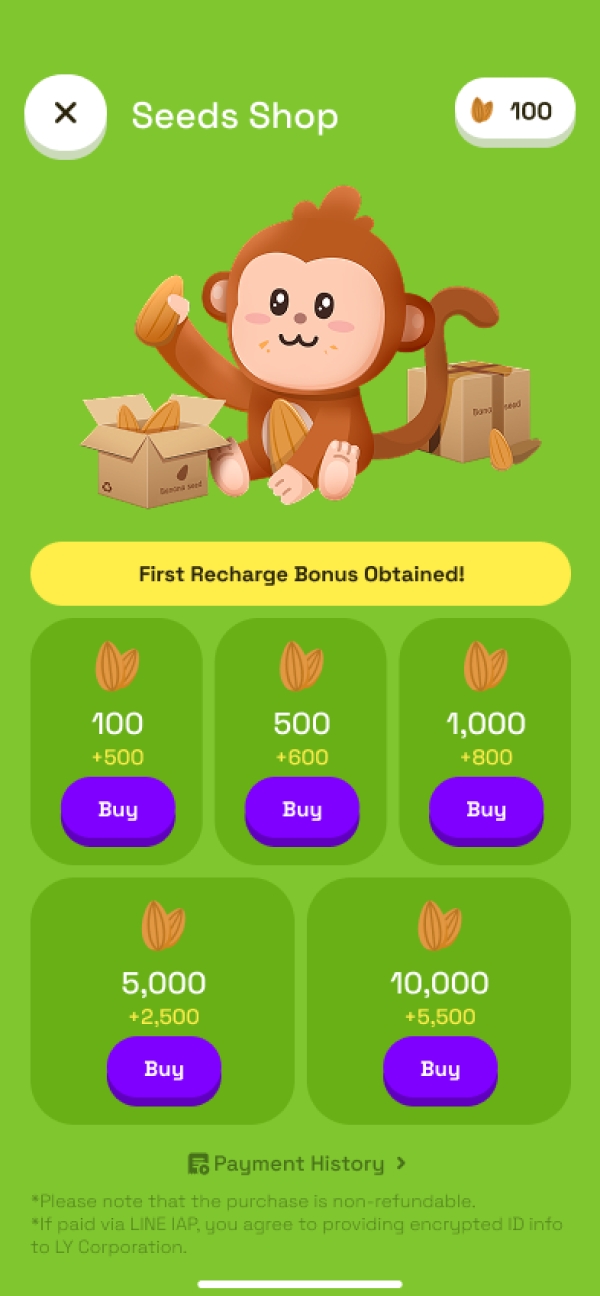Image resolution: width=600 pixels, height=1296 pixels.
Task: Close the Seeds Shop
Action: tap(65, 112)
